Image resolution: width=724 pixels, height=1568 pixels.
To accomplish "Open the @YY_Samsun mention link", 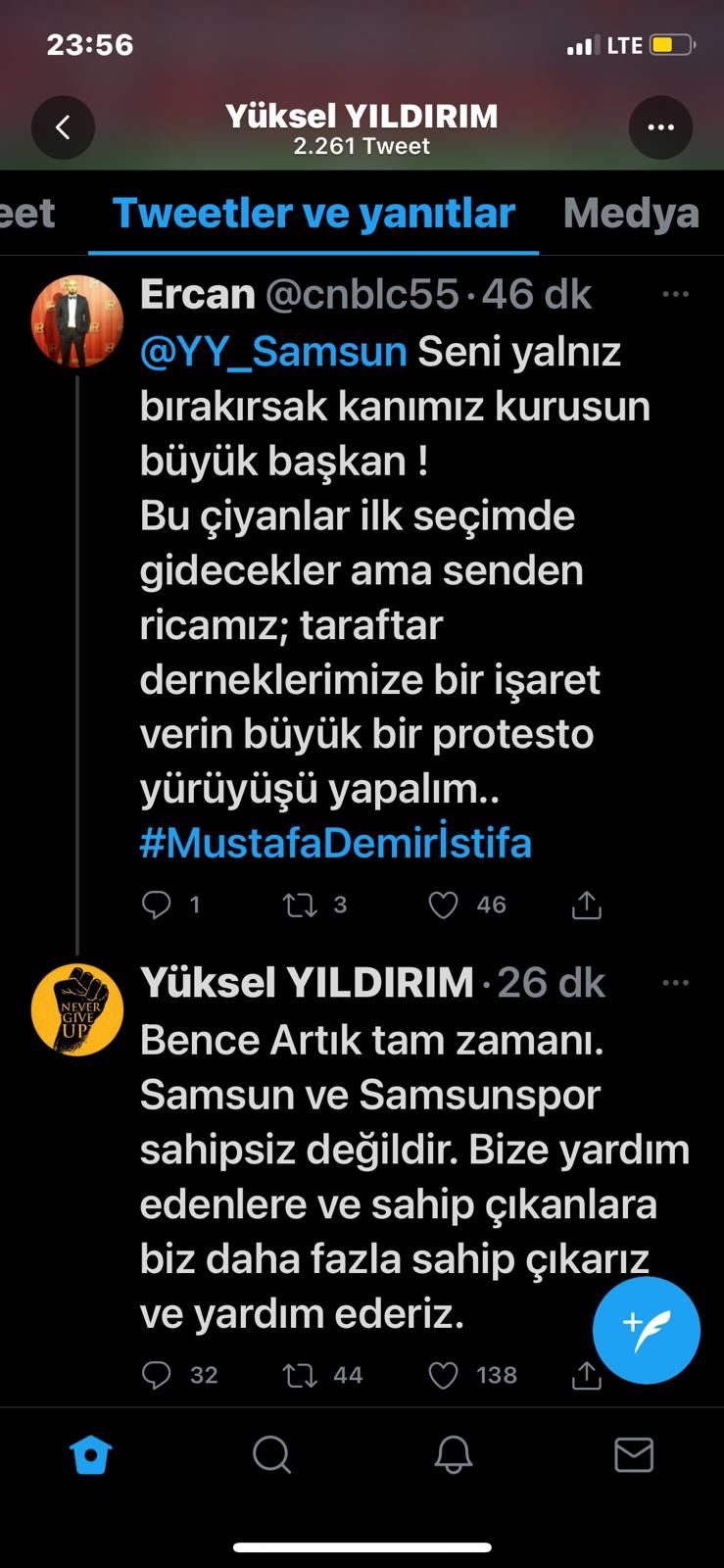I will click(x=273, y=352).
